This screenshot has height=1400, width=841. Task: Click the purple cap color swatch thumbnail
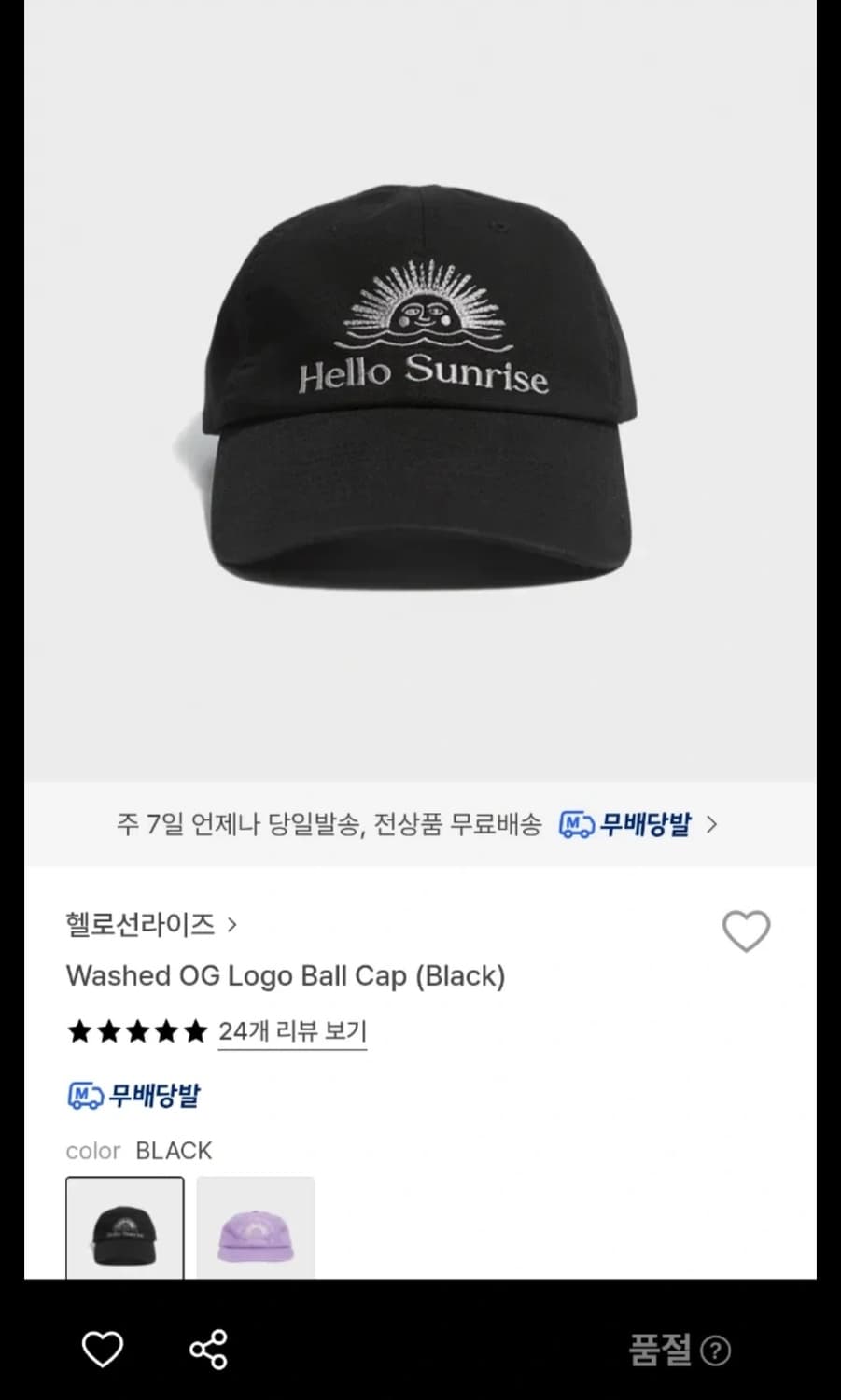[x=257, y=1227]
